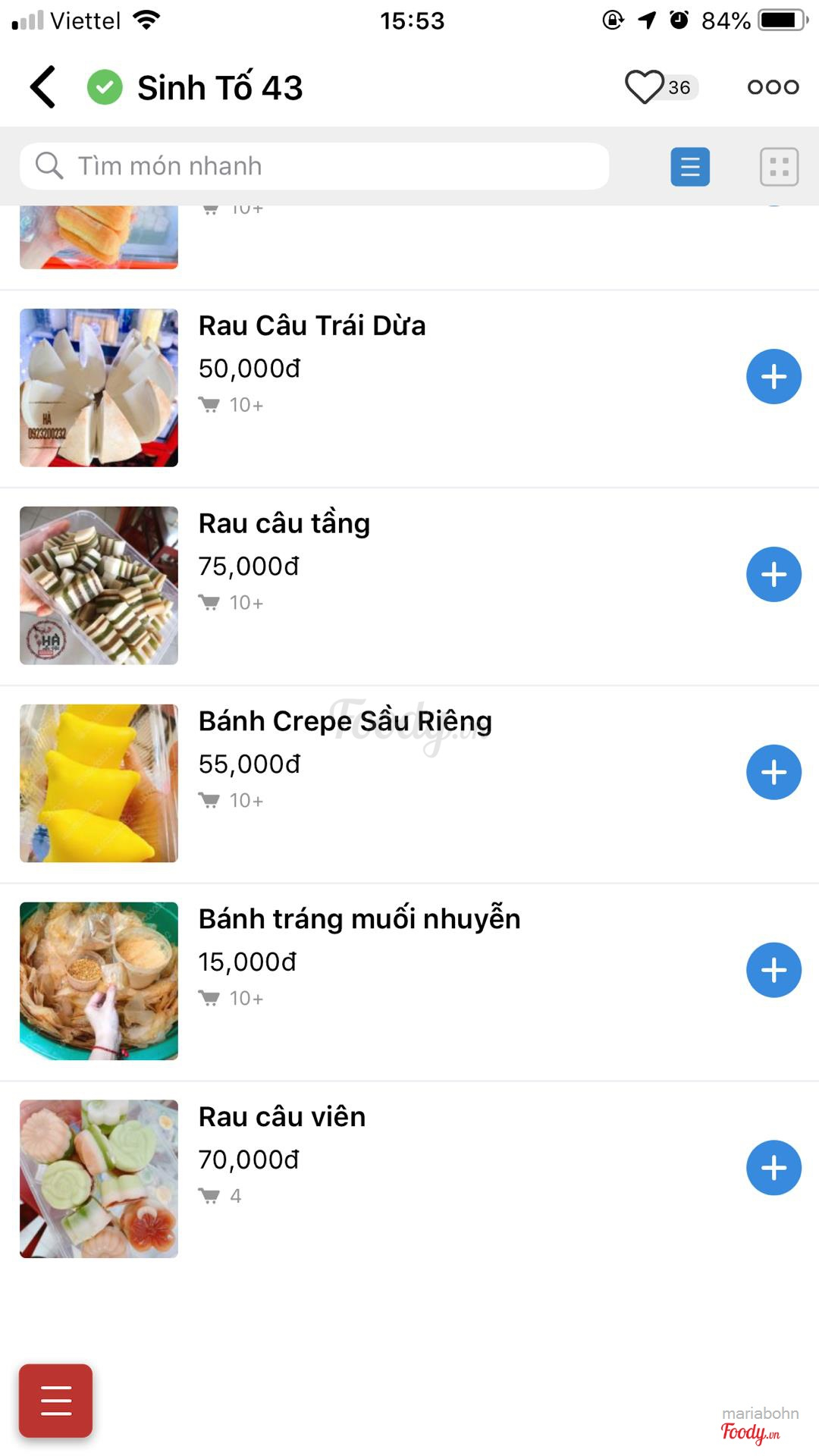Add Rau Câu Trái Dừa to cart
This screenshot has width=819, height=1456.
point(773,377)
